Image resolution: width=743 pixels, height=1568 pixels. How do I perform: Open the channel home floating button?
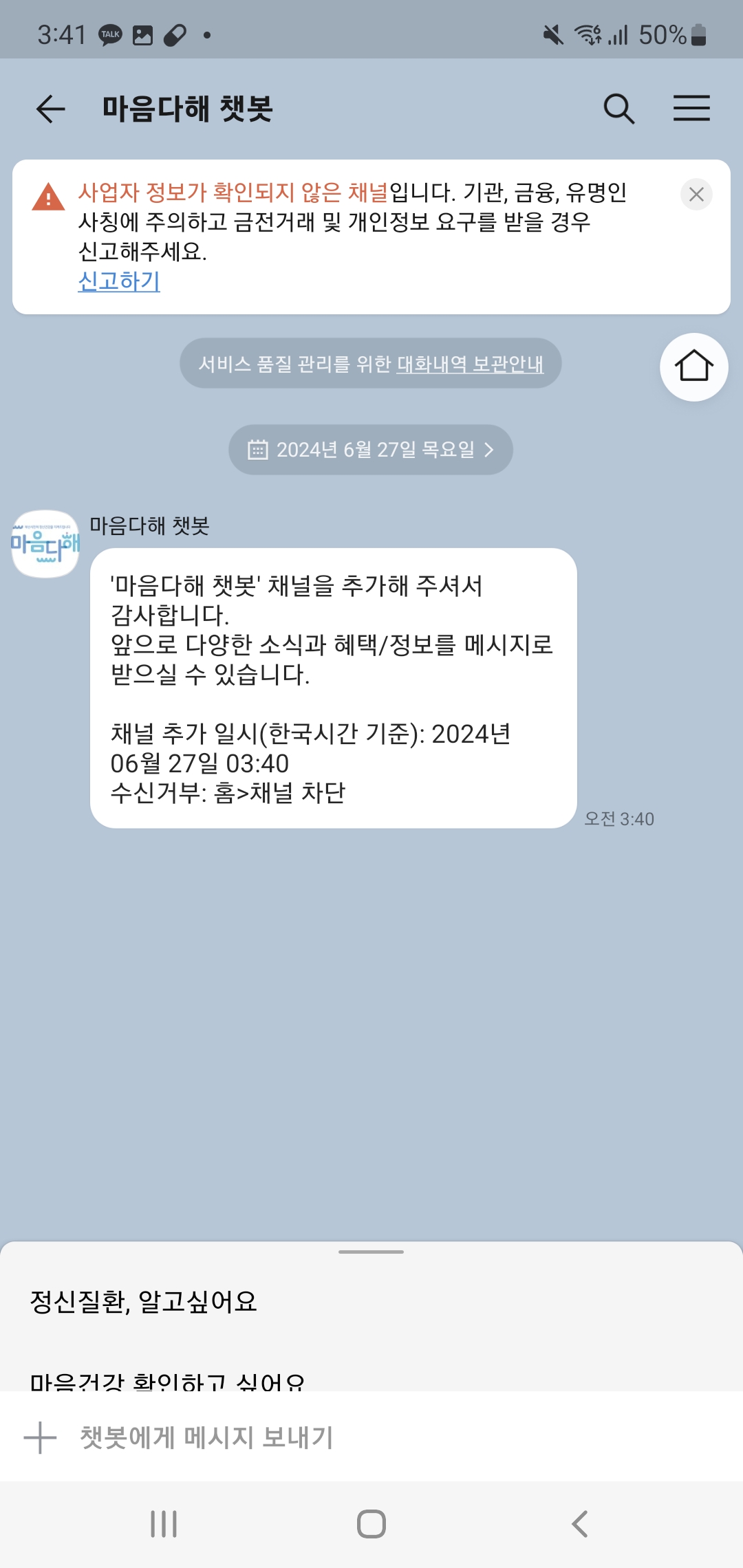click(x=693, y=367)
